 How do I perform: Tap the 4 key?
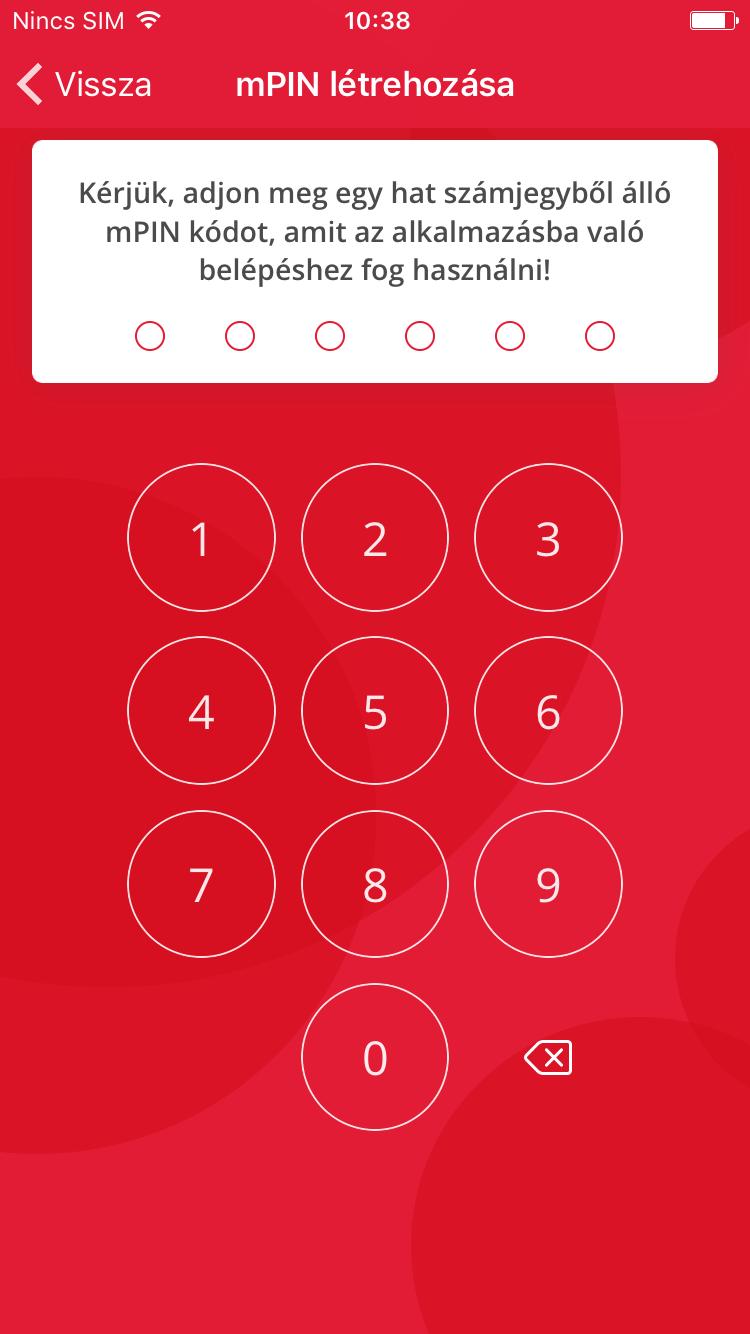[201, 711]
